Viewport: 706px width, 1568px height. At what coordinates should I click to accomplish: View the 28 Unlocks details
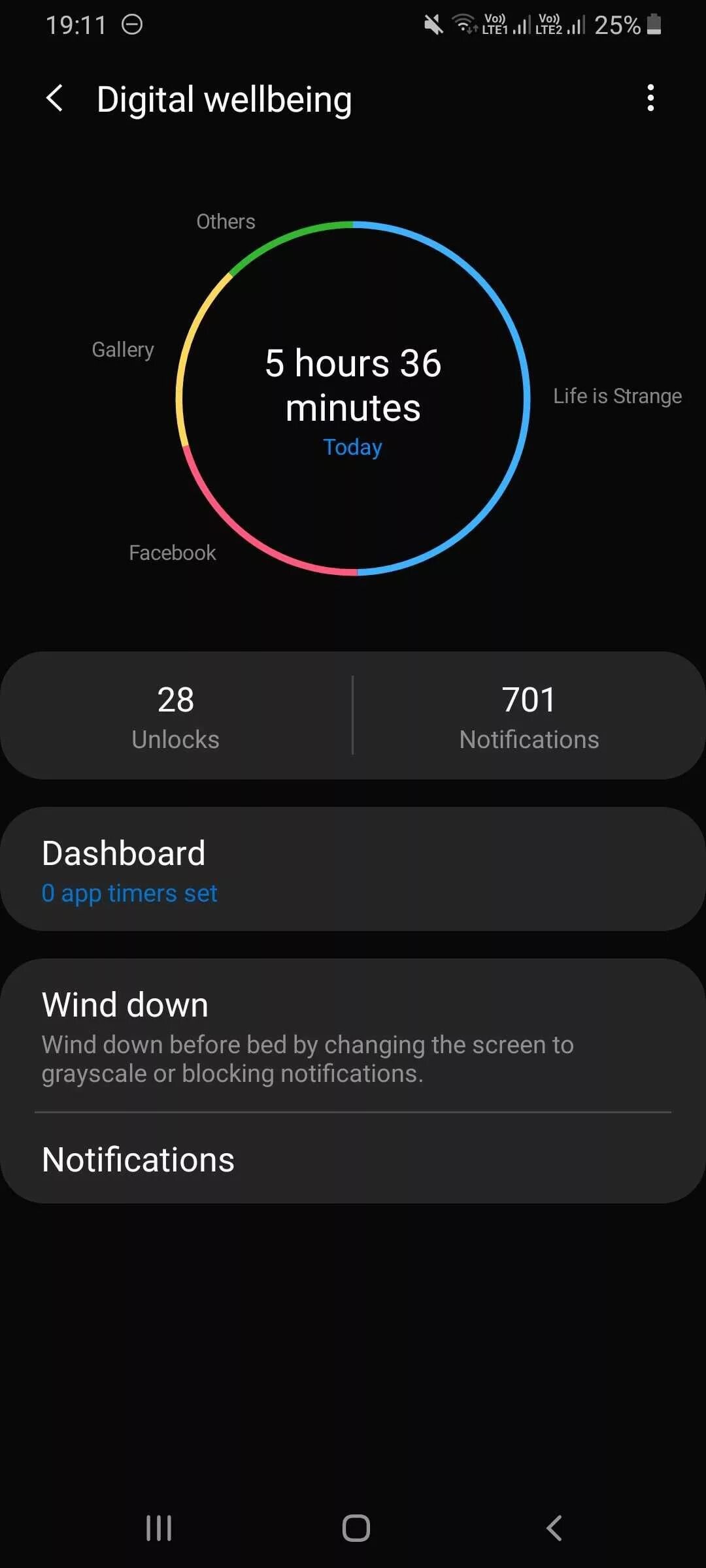point(176,716)
